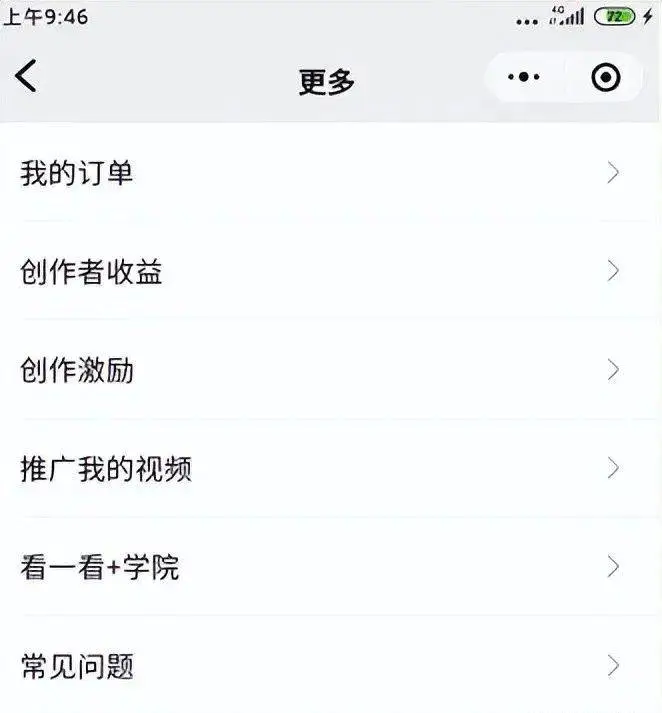Open the 创作激励 row
The height and width of the screenshot is (713, 662).
(330, 371)
